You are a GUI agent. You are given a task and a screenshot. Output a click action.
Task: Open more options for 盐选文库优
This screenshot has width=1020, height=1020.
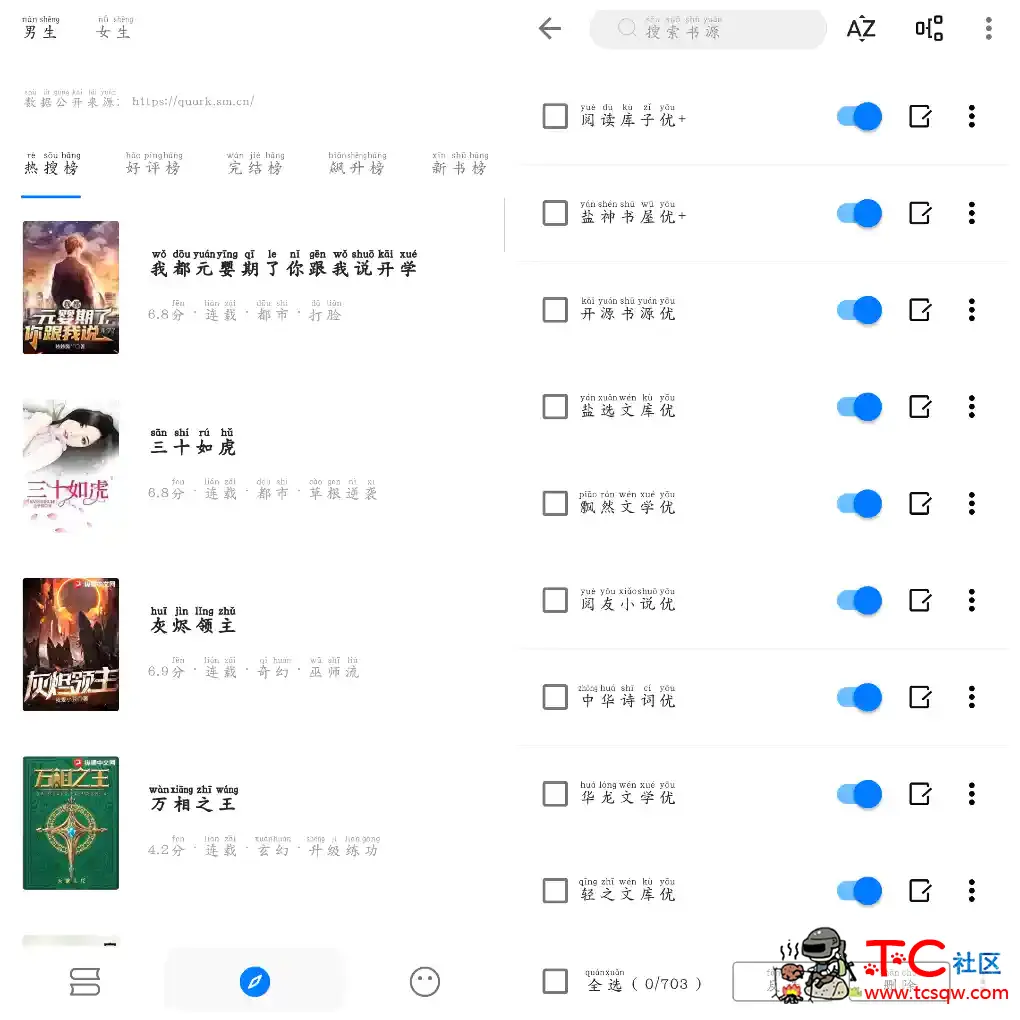(x=971, y=407)
